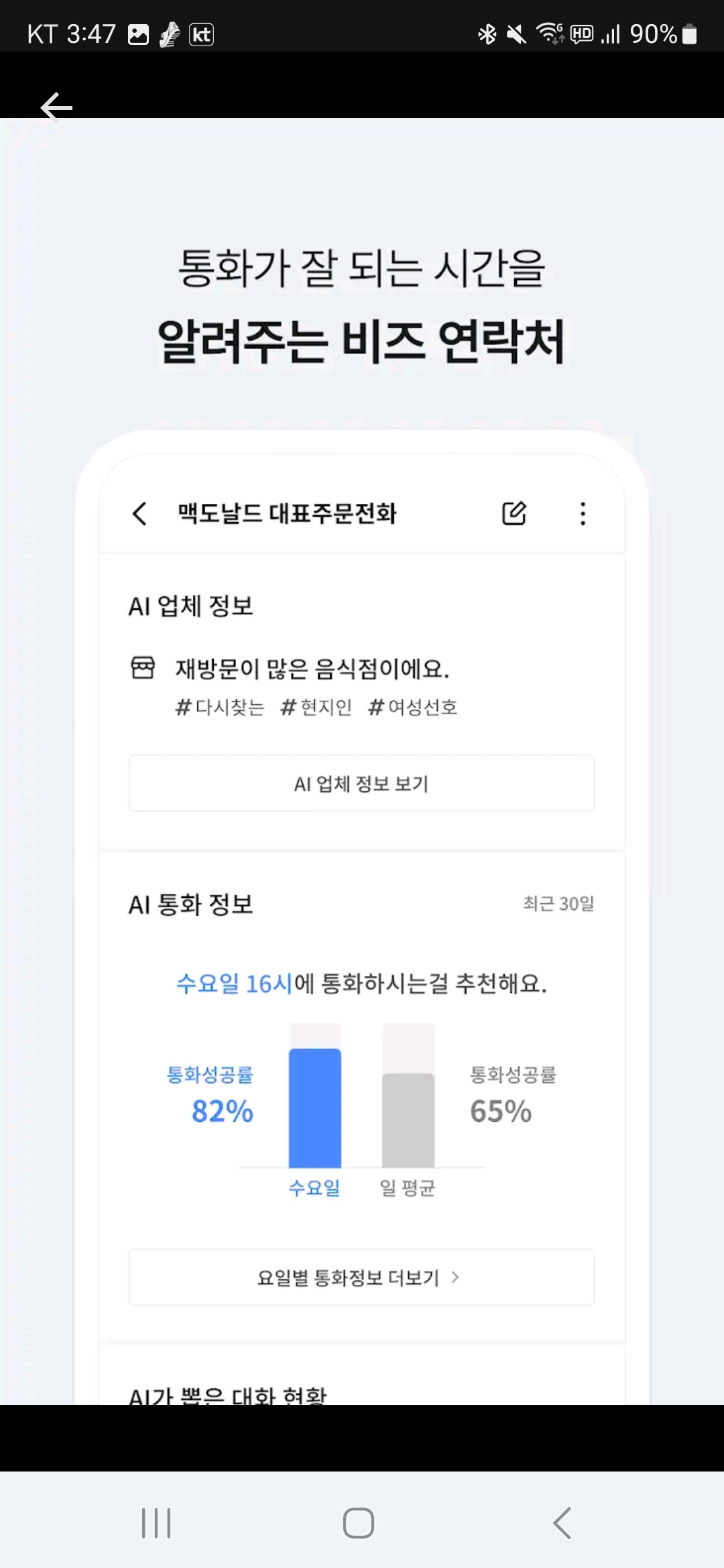Open the three-dot more options menu

pyautogui.click(x=583, y=513)
